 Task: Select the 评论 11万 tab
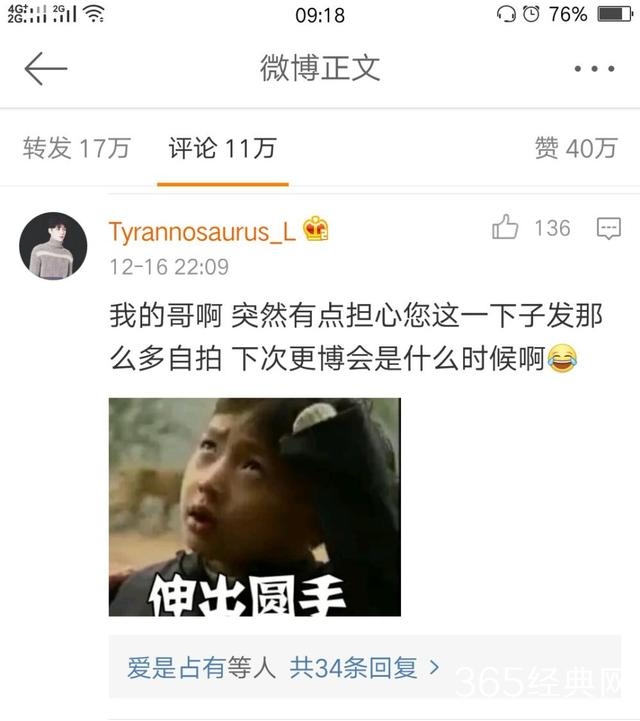click(222, 149)
